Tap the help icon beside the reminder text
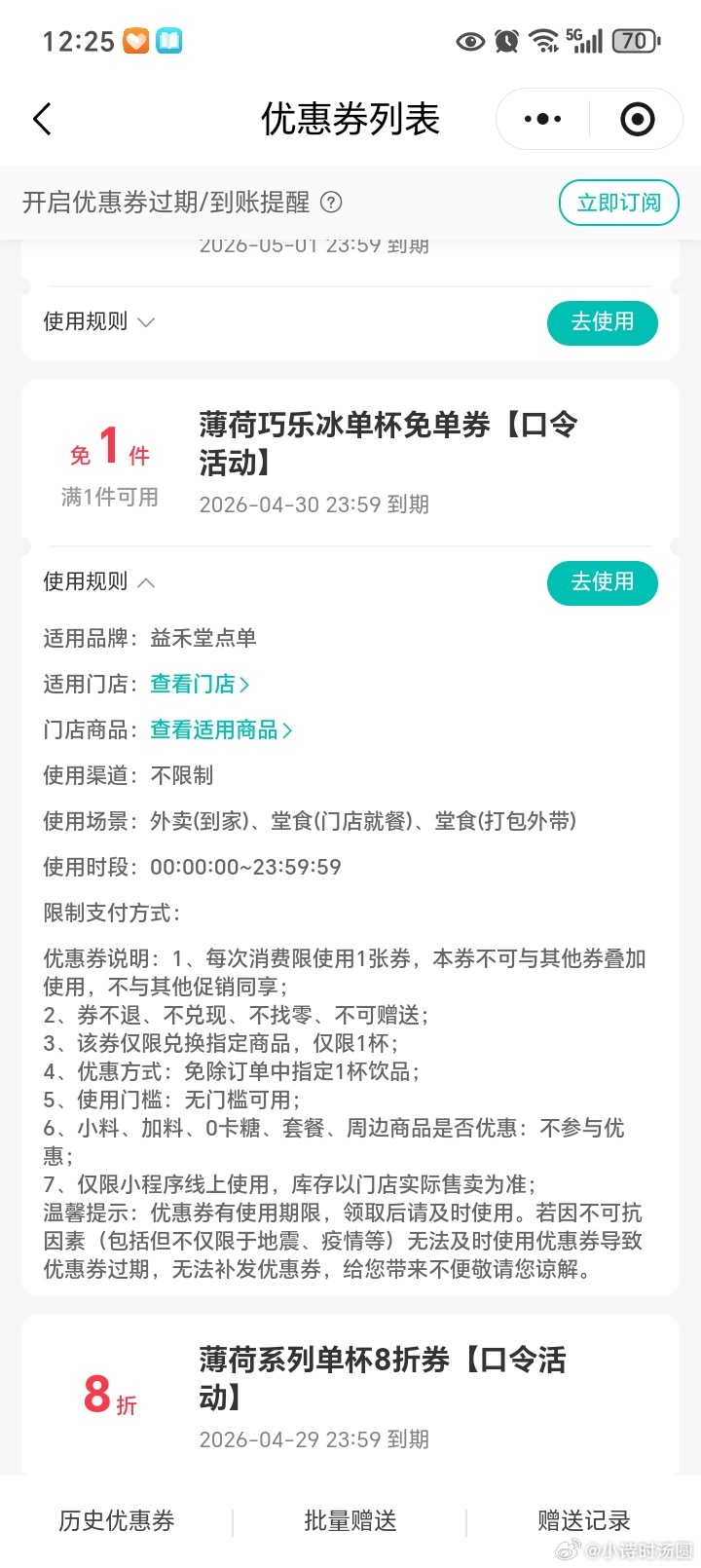The width and height of the screenshot is (701, 1568). 331,203
